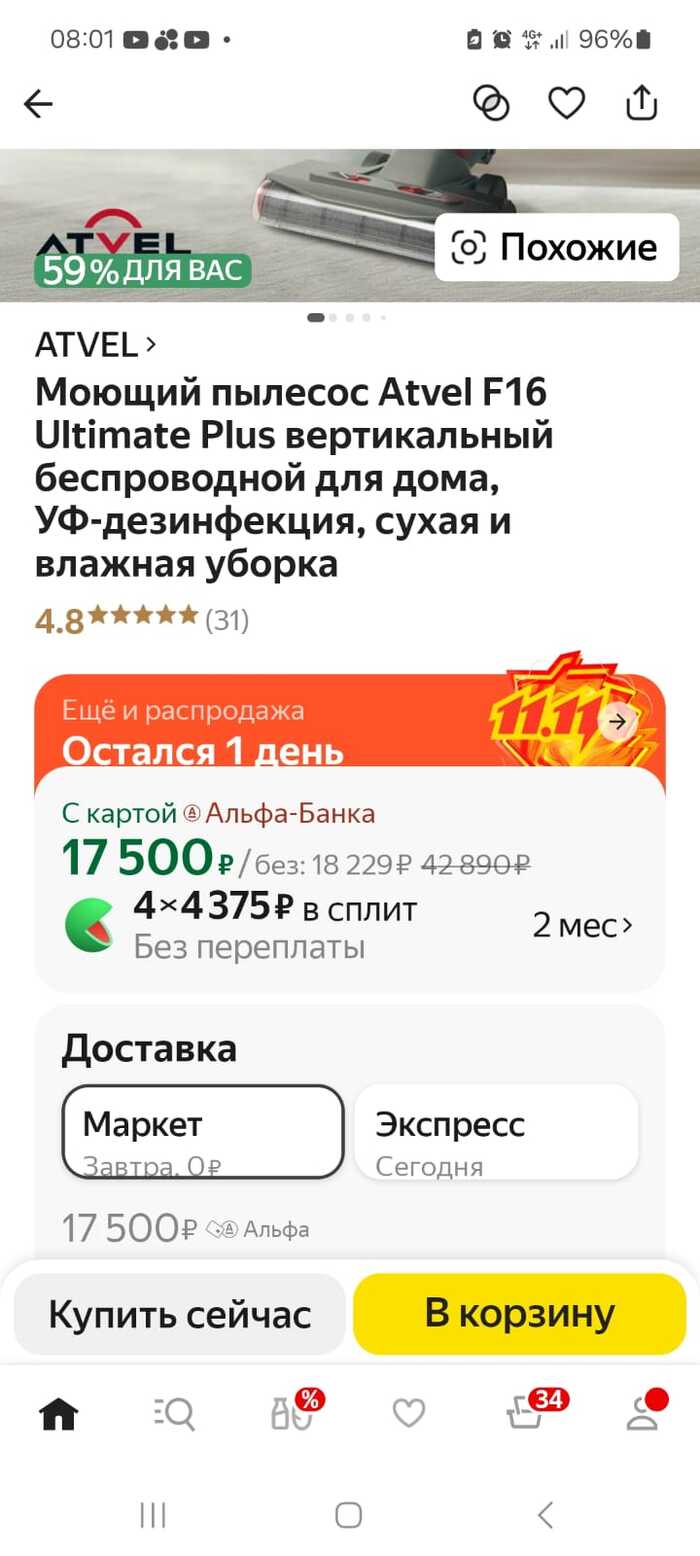The width and height of the screenshot is (700, 1556).
Task: Open the 11.11 sale banner arrow
Action: [x=619, y=720]
